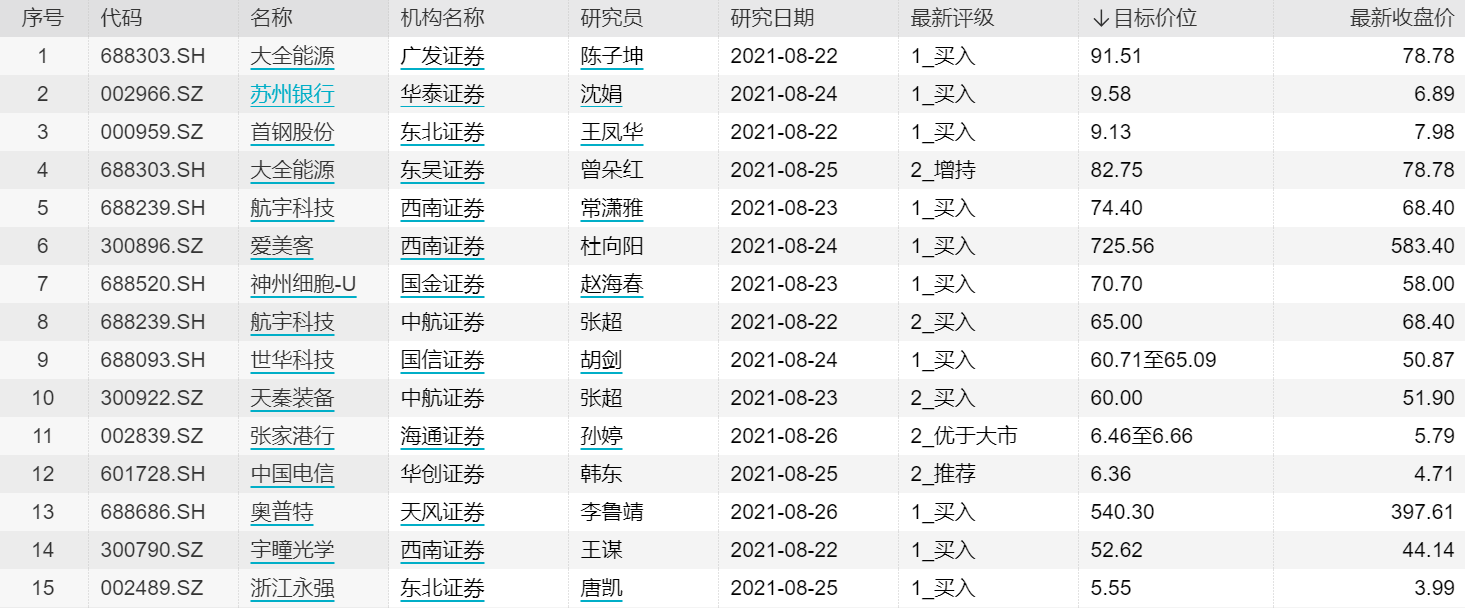View 神州细胞-U stock page
Image resolution: width=1465 pixels, height=608 pixels.
[303, 285]
